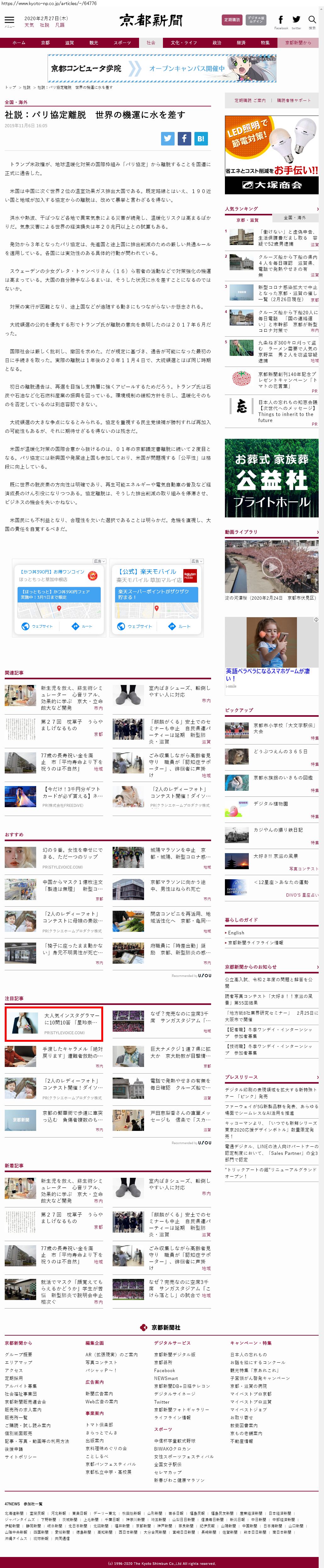The image size is (324, 1568).
Task: Open the hamburger menu
Action: click(x=9, y=21)
